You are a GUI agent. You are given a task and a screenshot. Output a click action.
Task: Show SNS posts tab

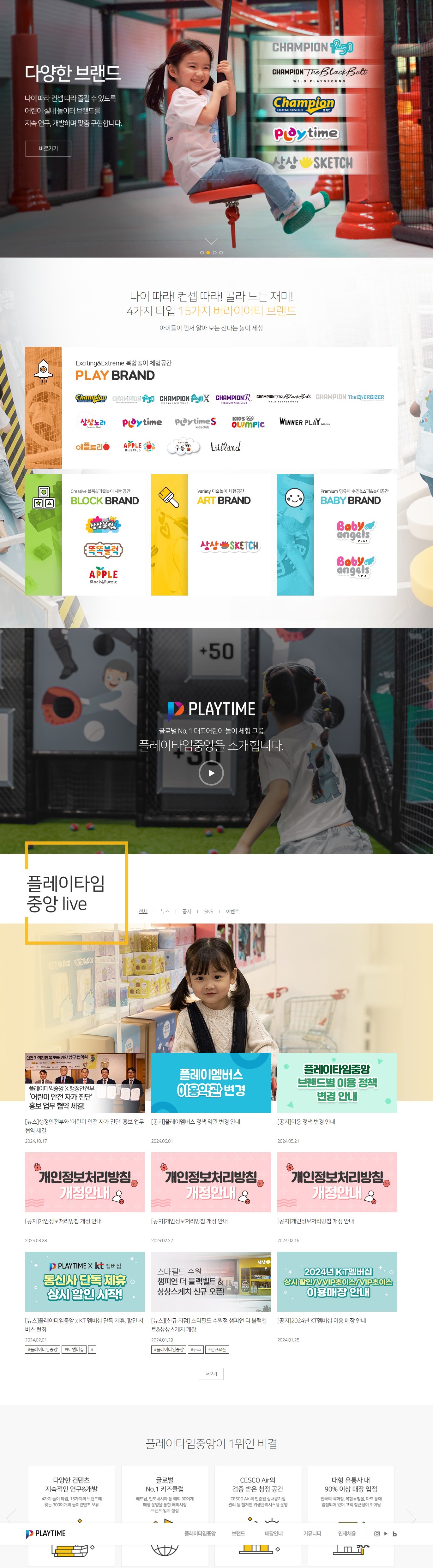[x=208, y=911]
